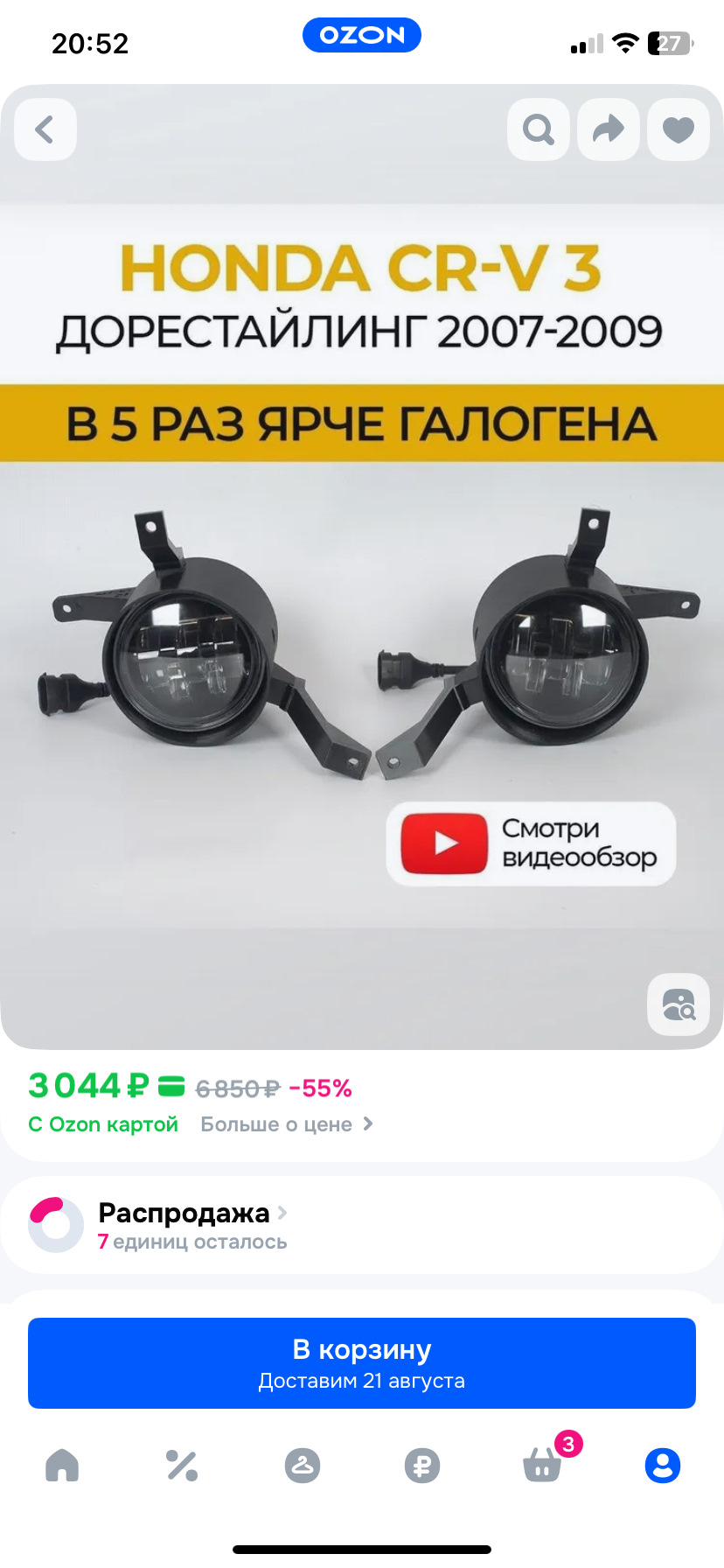
Task: Switch to the home tab
Action: tap(62, 1465)
